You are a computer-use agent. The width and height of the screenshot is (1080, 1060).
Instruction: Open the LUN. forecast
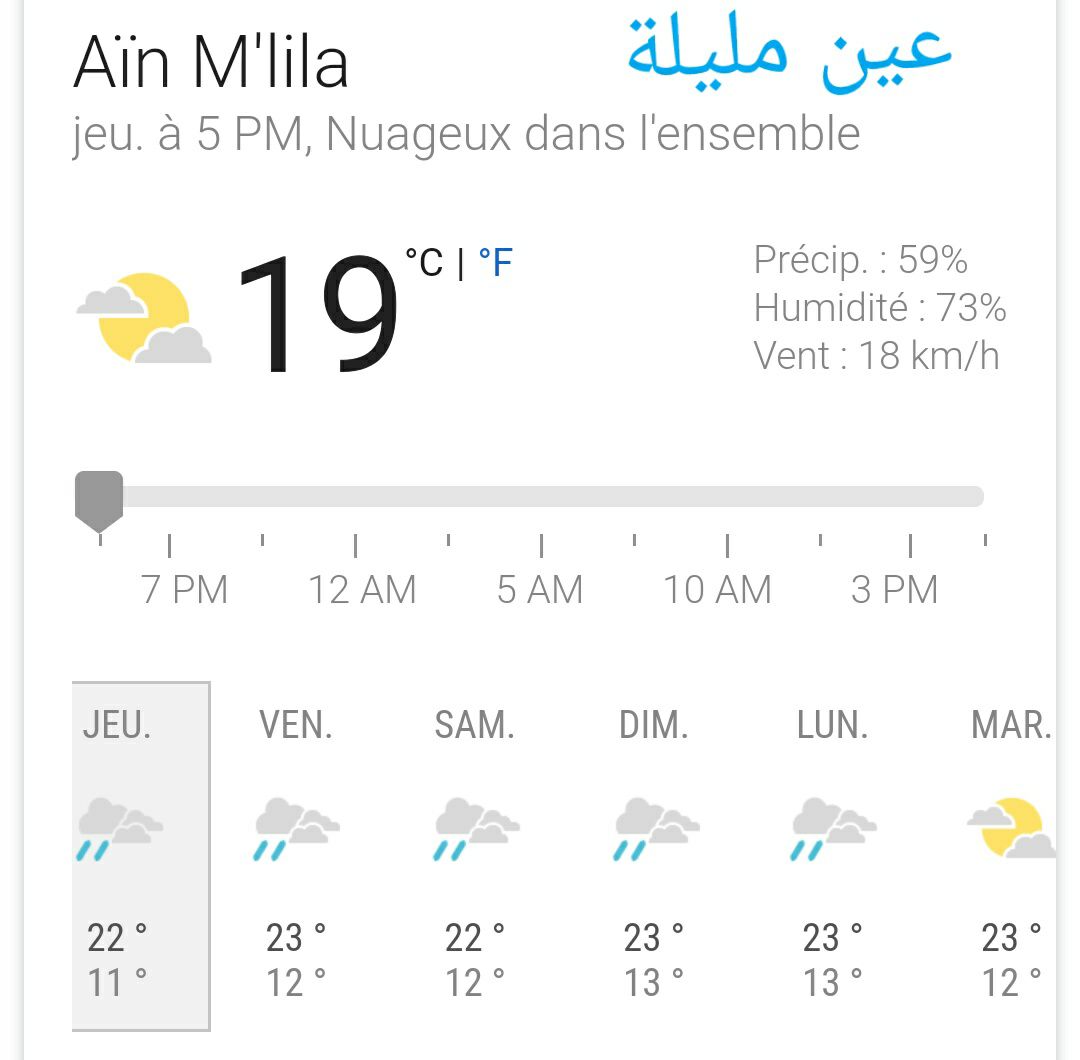(x=833, y=856)
